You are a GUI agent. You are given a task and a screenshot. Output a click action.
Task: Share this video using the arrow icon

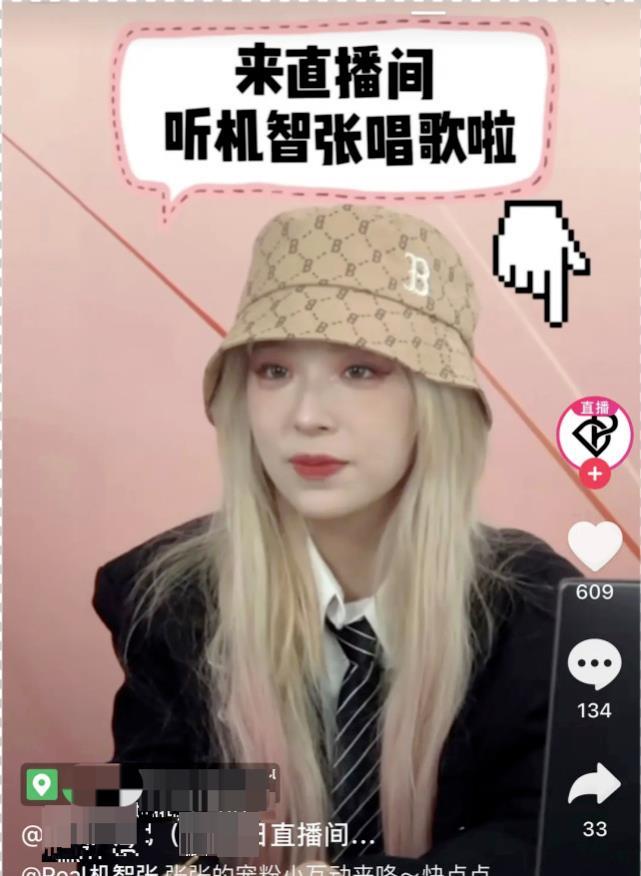pos(594,785)
